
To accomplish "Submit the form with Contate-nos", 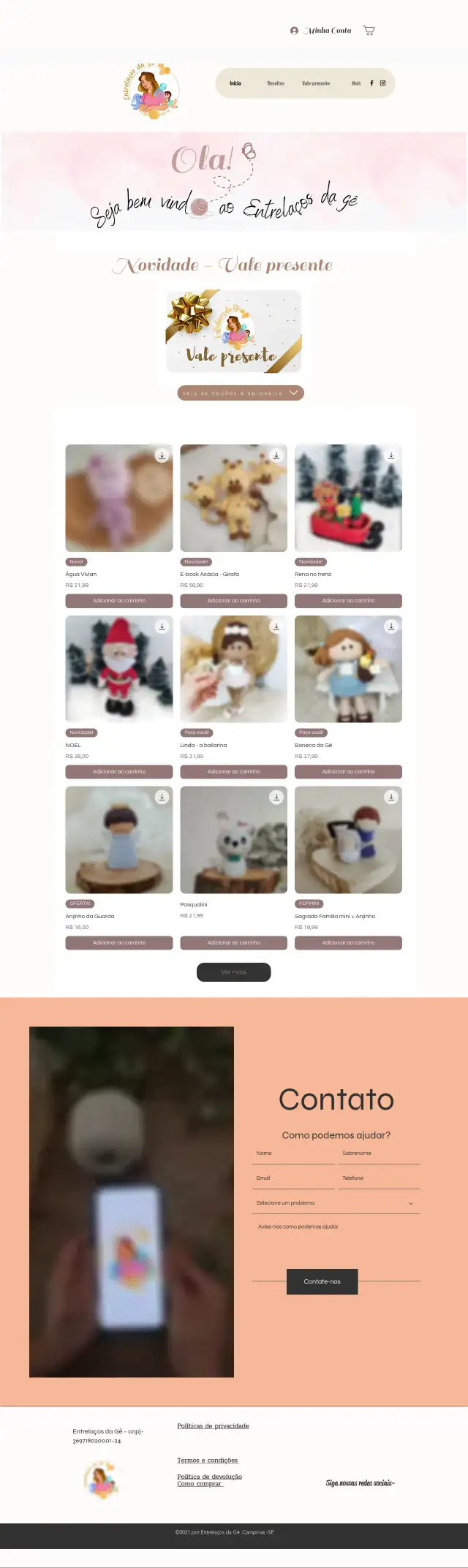I will click(x=322, y=1281).
